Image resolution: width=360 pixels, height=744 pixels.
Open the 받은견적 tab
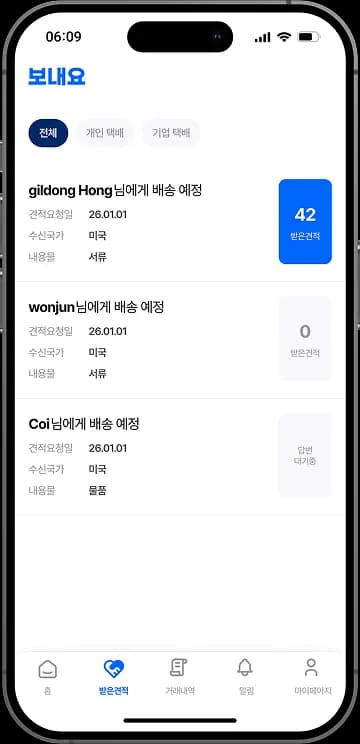(113, 677)
